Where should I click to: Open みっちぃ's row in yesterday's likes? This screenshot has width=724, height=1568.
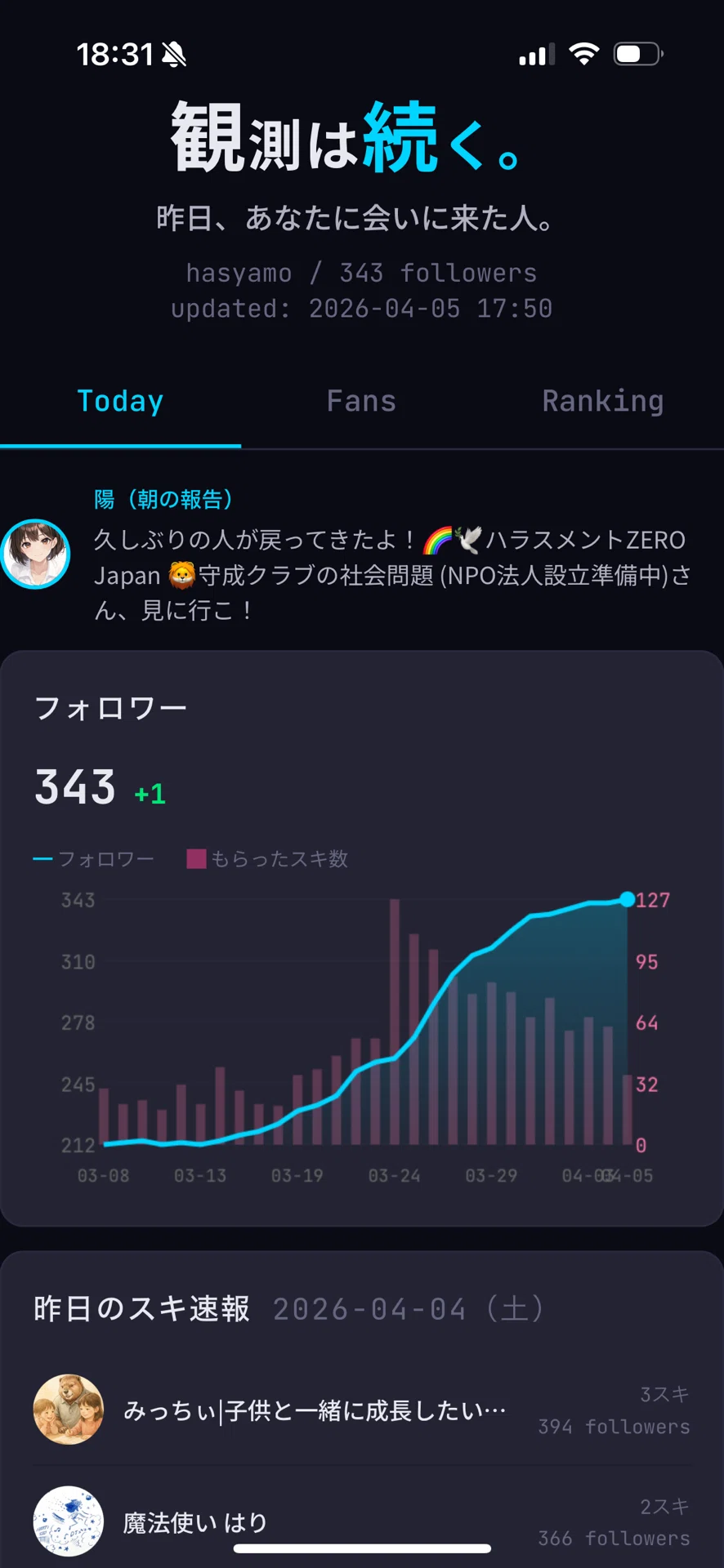click(x=361, y=1410)
